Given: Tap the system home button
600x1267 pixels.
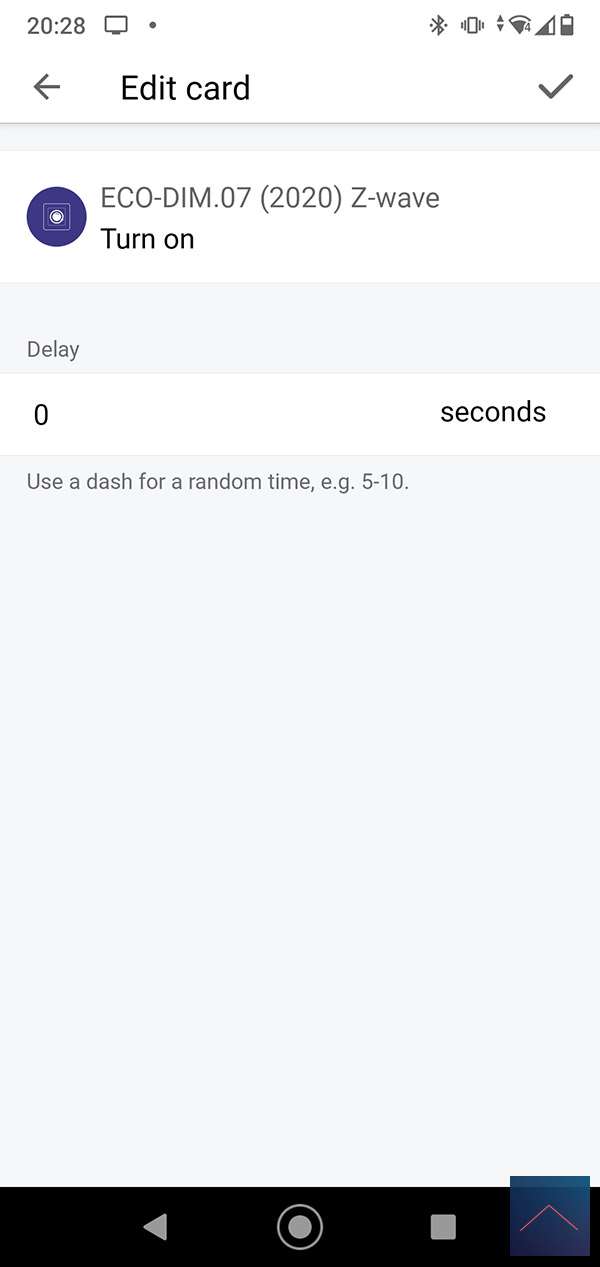Looking at the screenshot, I should [x=300, y=1226].
